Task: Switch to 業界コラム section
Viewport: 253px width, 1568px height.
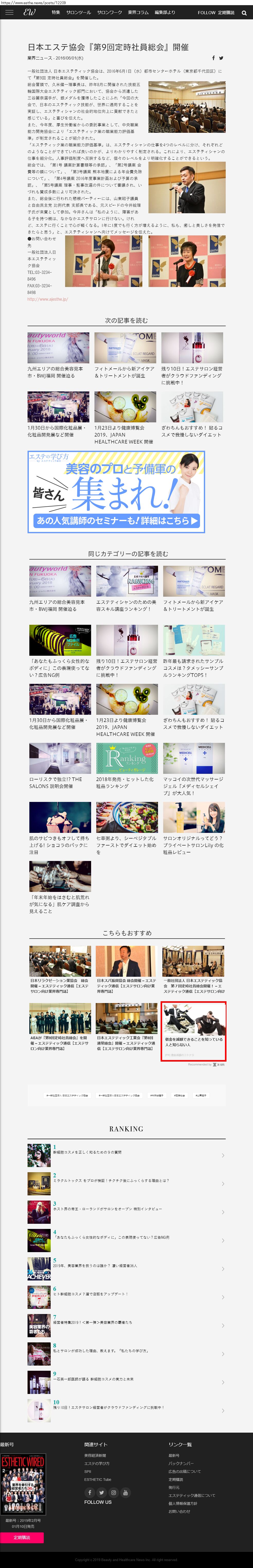Action: pyautogui.click(x=138, y=12)
